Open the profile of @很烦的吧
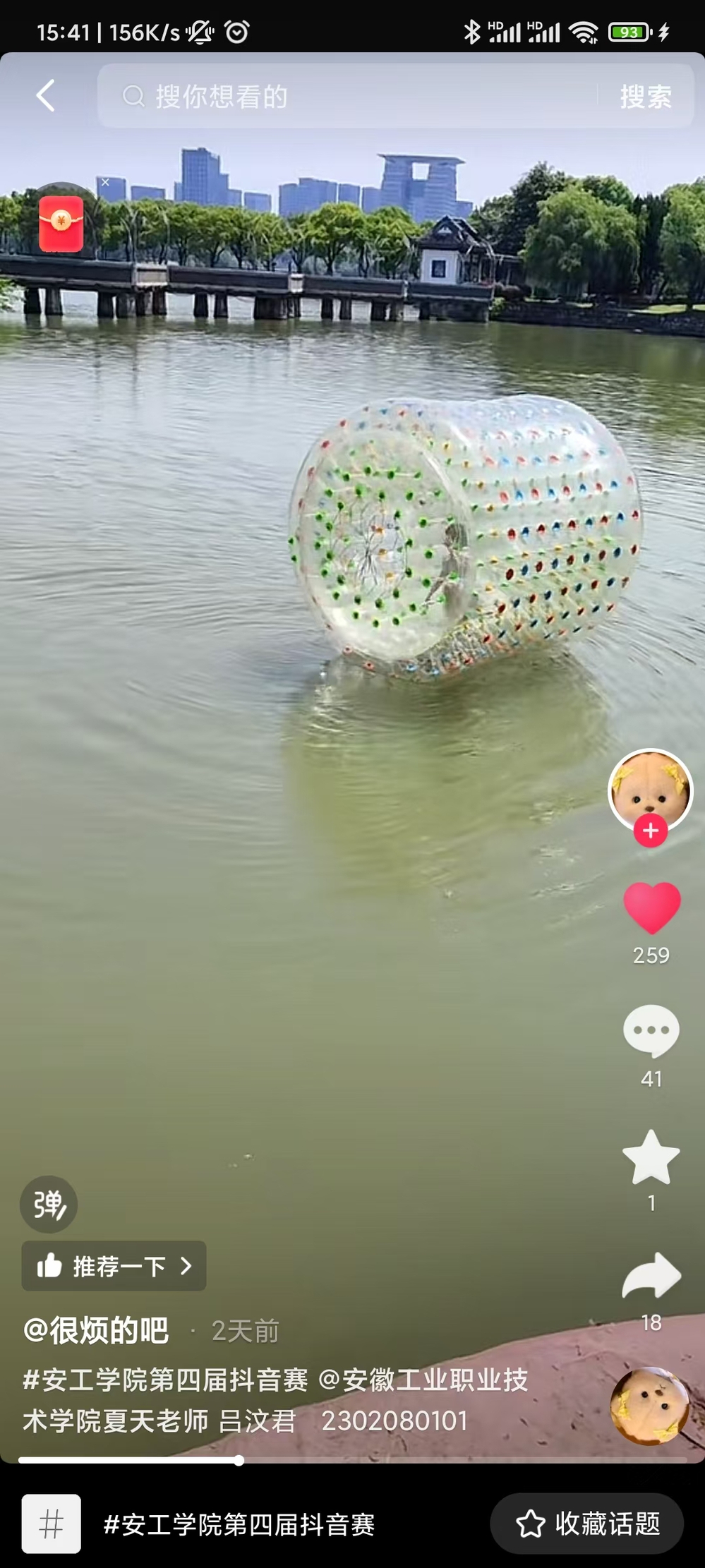 (97, 1330)
